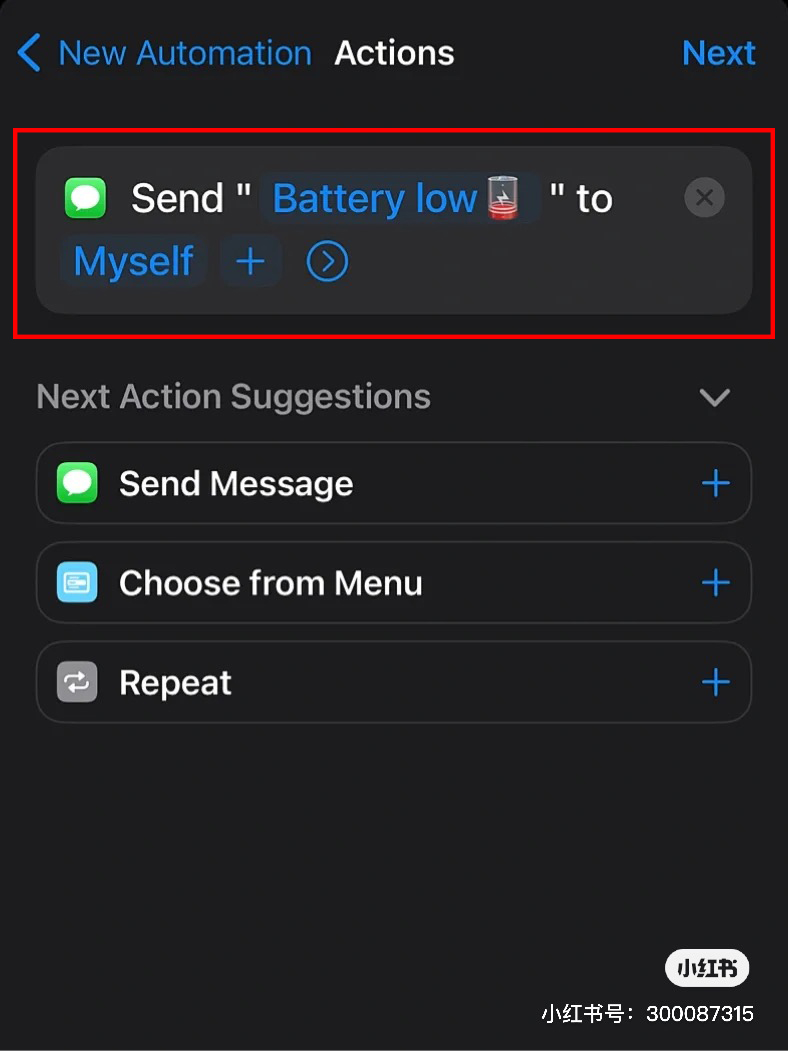Add the Choose from Menu action via plus
The width and height of the screenshot is (788, 1051).
[715, 583]
